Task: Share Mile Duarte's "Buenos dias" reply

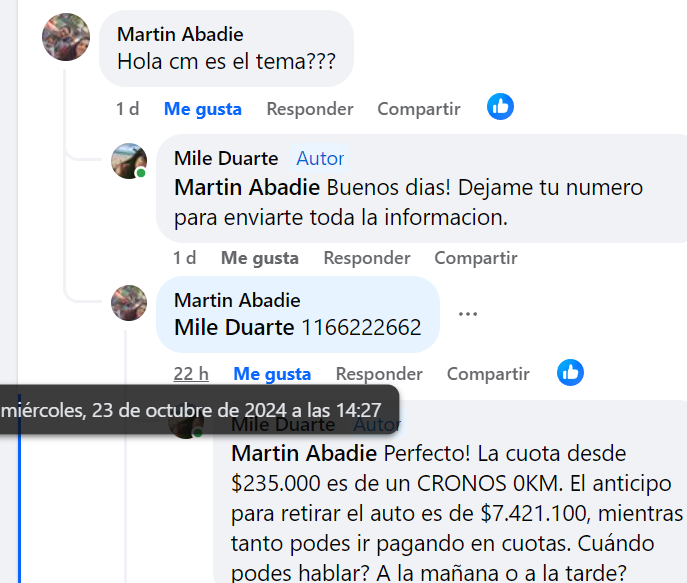Action: [x=476, y=258]
